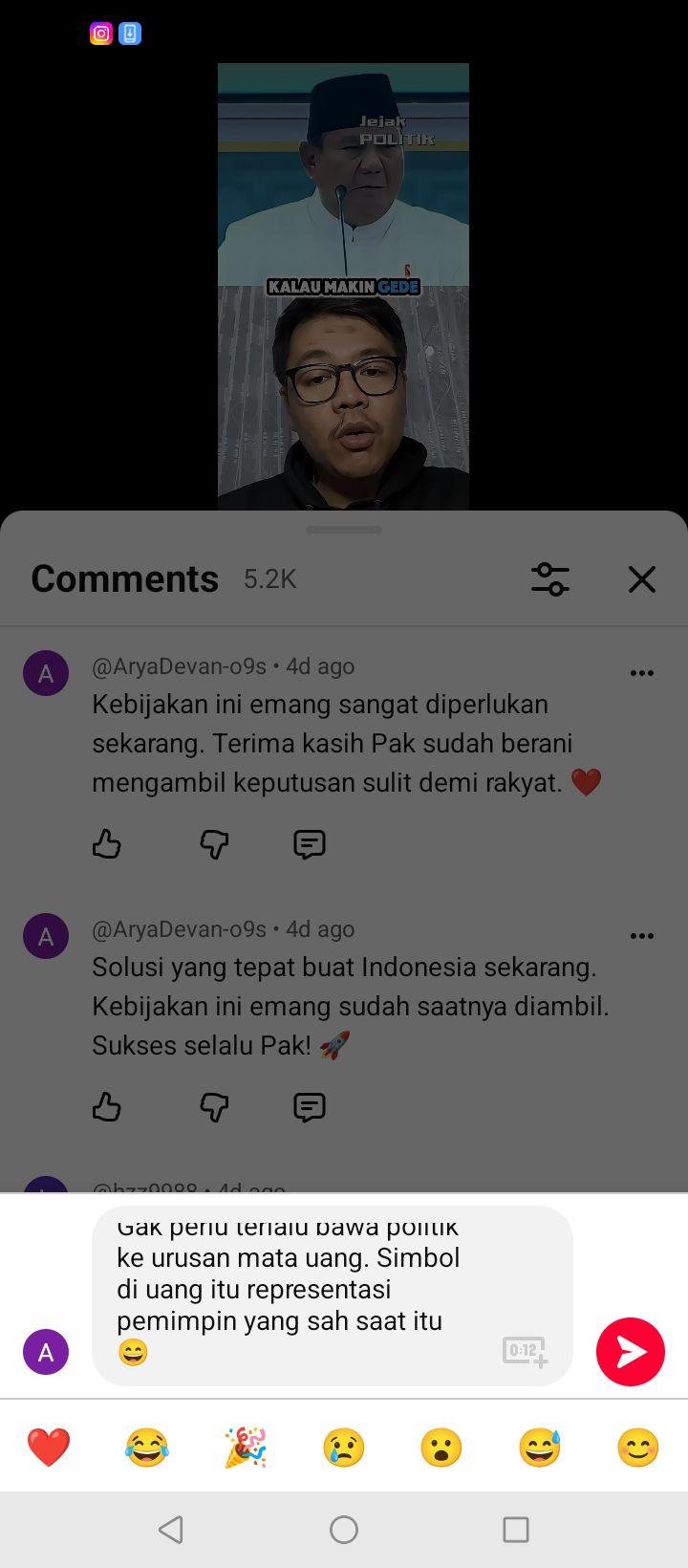The width and height of the screenshot is (688, 1568).
Task: Like the comment starting "Kebijakan ini emang sangat"
Action: (107, 844)
